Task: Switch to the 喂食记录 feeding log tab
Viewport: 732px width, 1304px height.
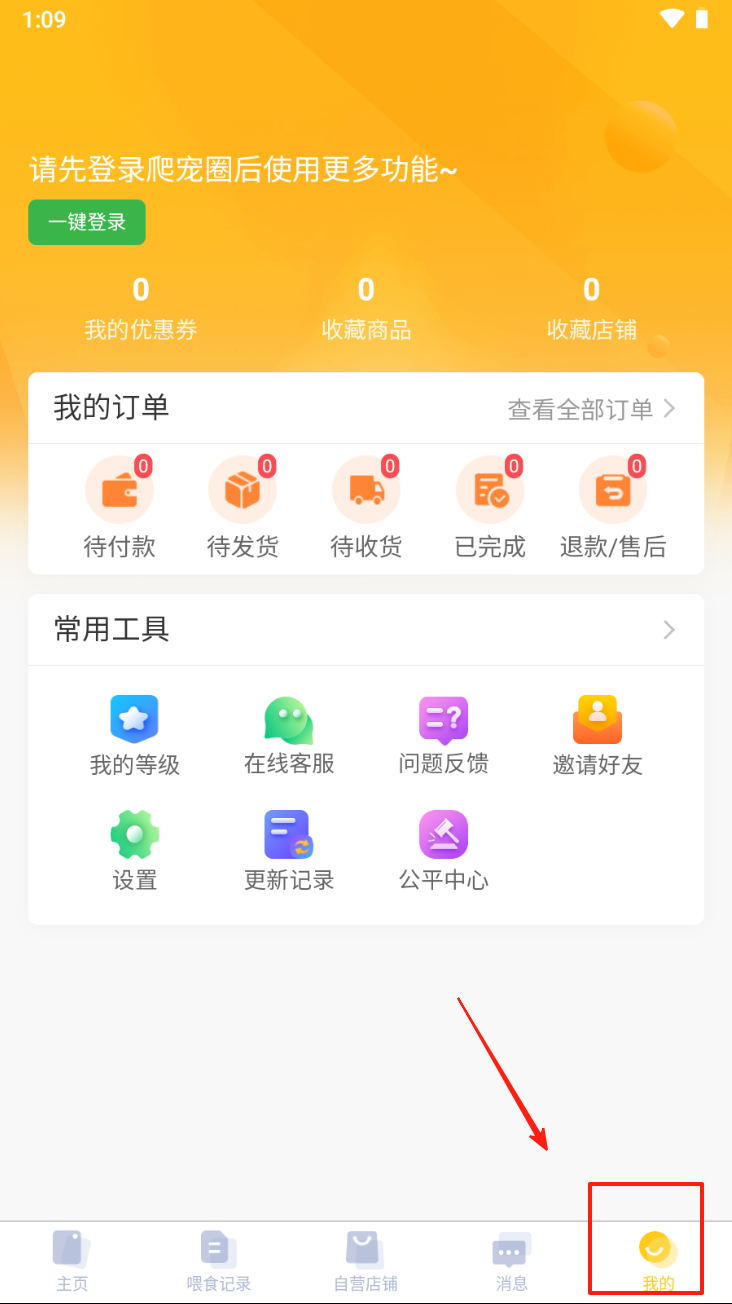Action: (x=219, y=1261)
